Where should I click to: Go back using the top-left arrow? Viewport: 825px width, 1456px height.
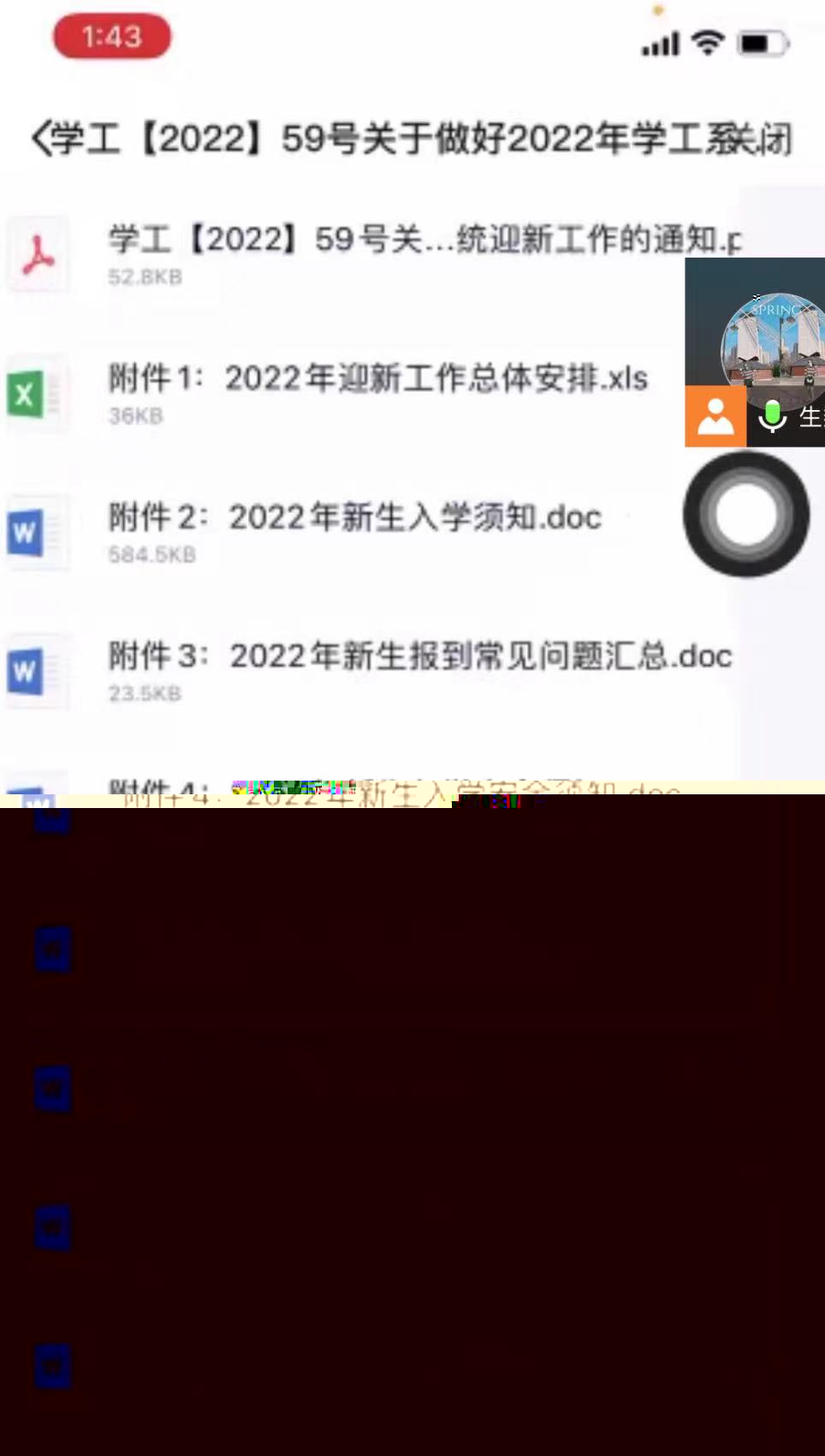[41, 139]
